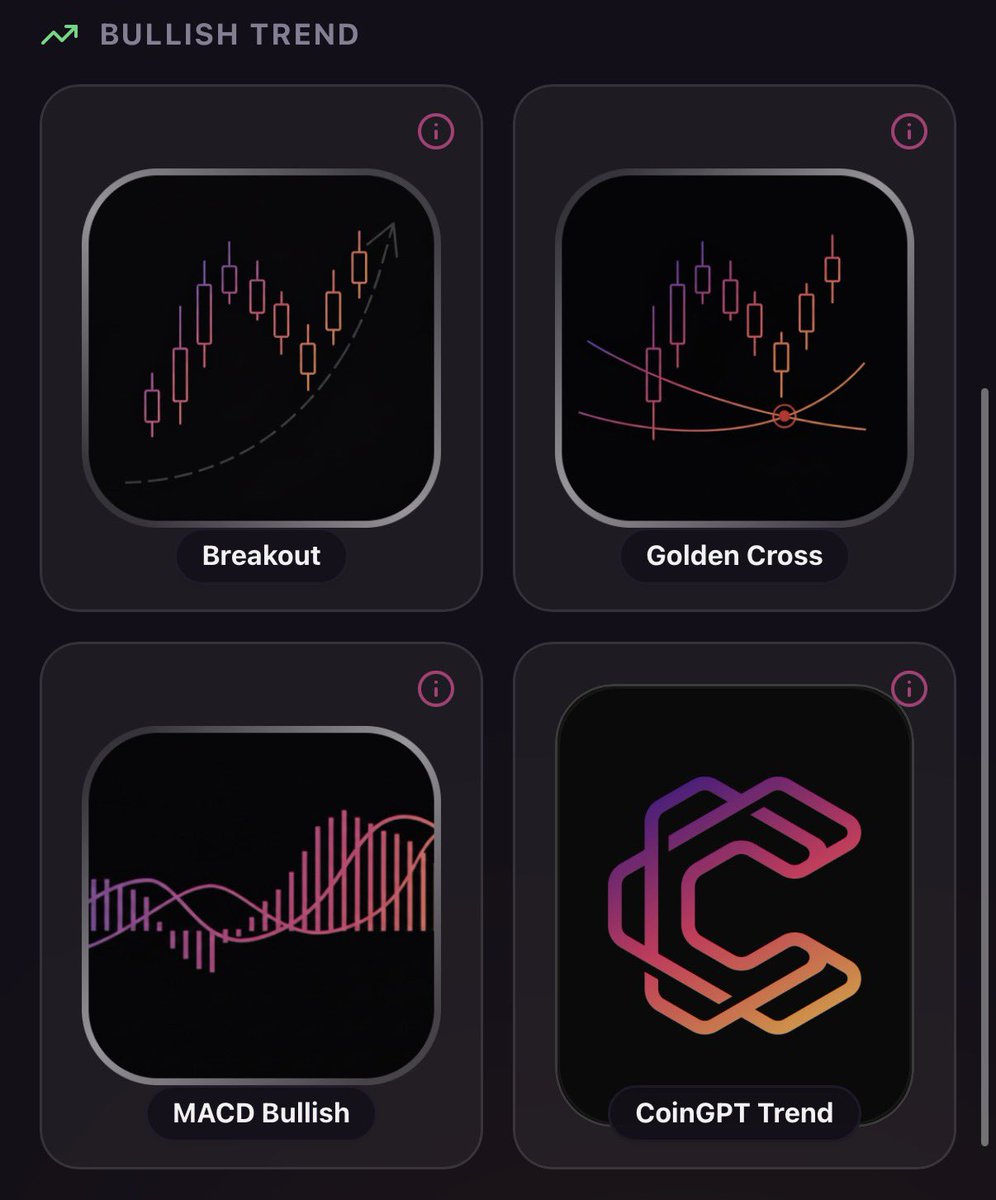Open the Breakout card
This screenshot has height=1200, width=996.
[x=261, y=348]
